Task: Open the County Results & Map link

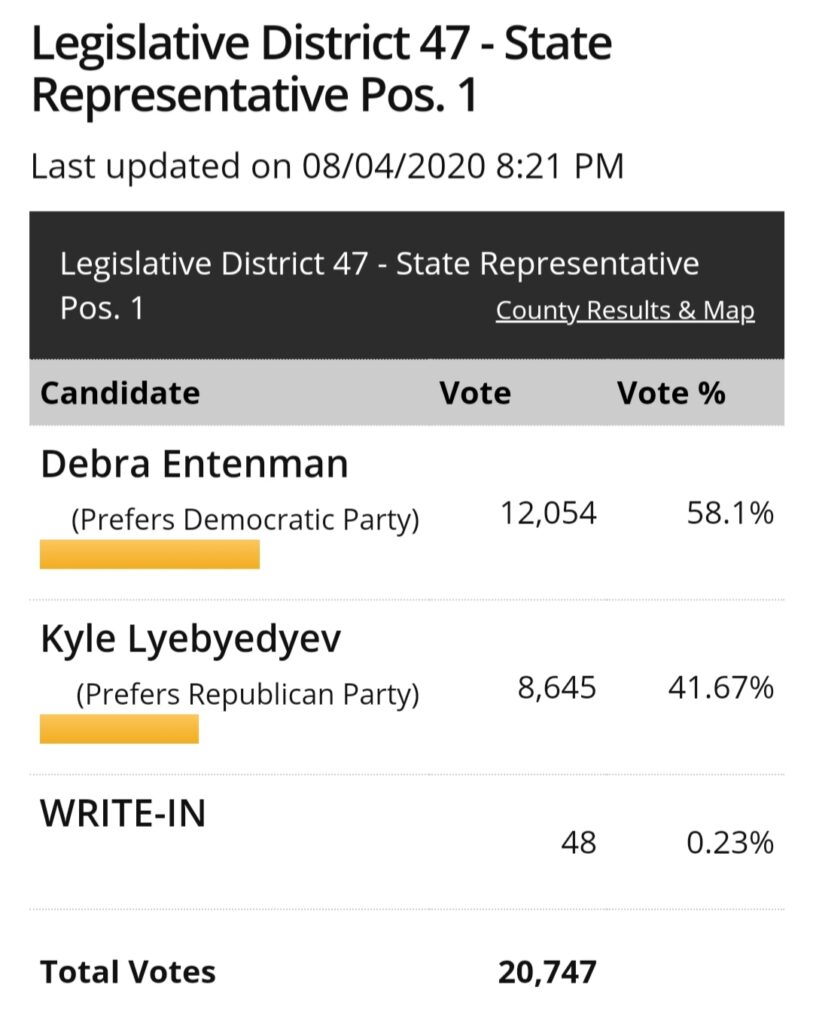Action: tap(624, 310)
